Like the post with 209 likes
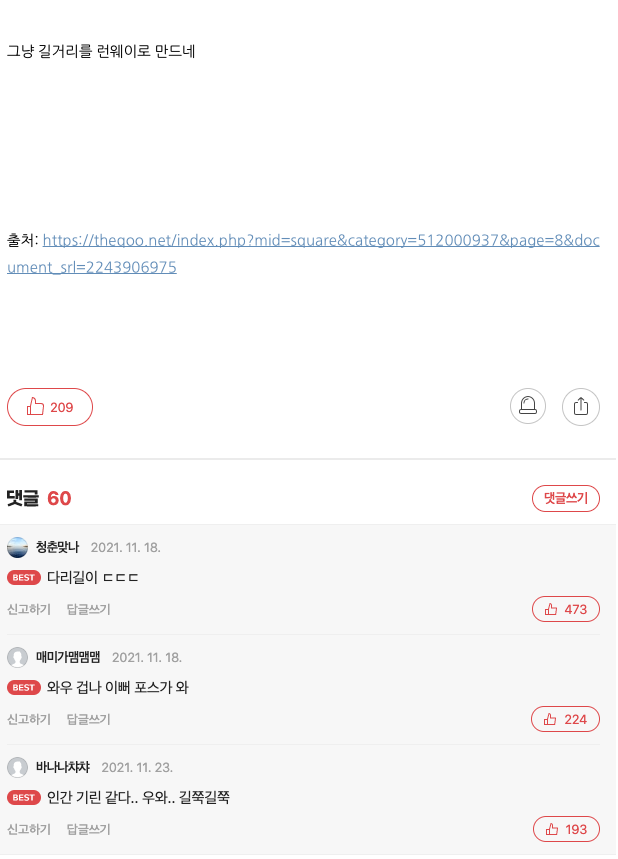618x859 pixels. [x=50, y=407]
